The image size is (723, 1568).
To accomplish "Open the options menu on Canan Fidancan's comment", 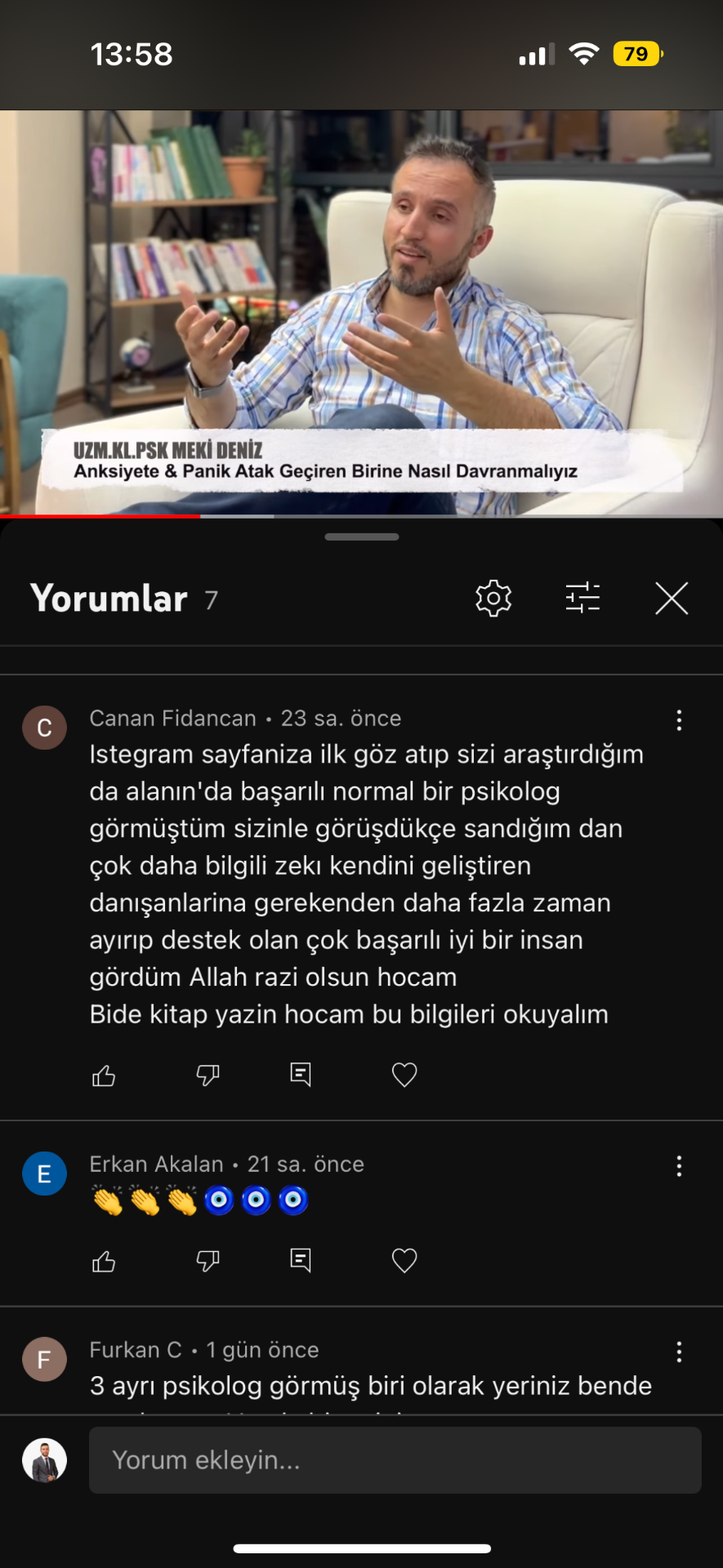I will pyautogui.click(x=679, y=719).
